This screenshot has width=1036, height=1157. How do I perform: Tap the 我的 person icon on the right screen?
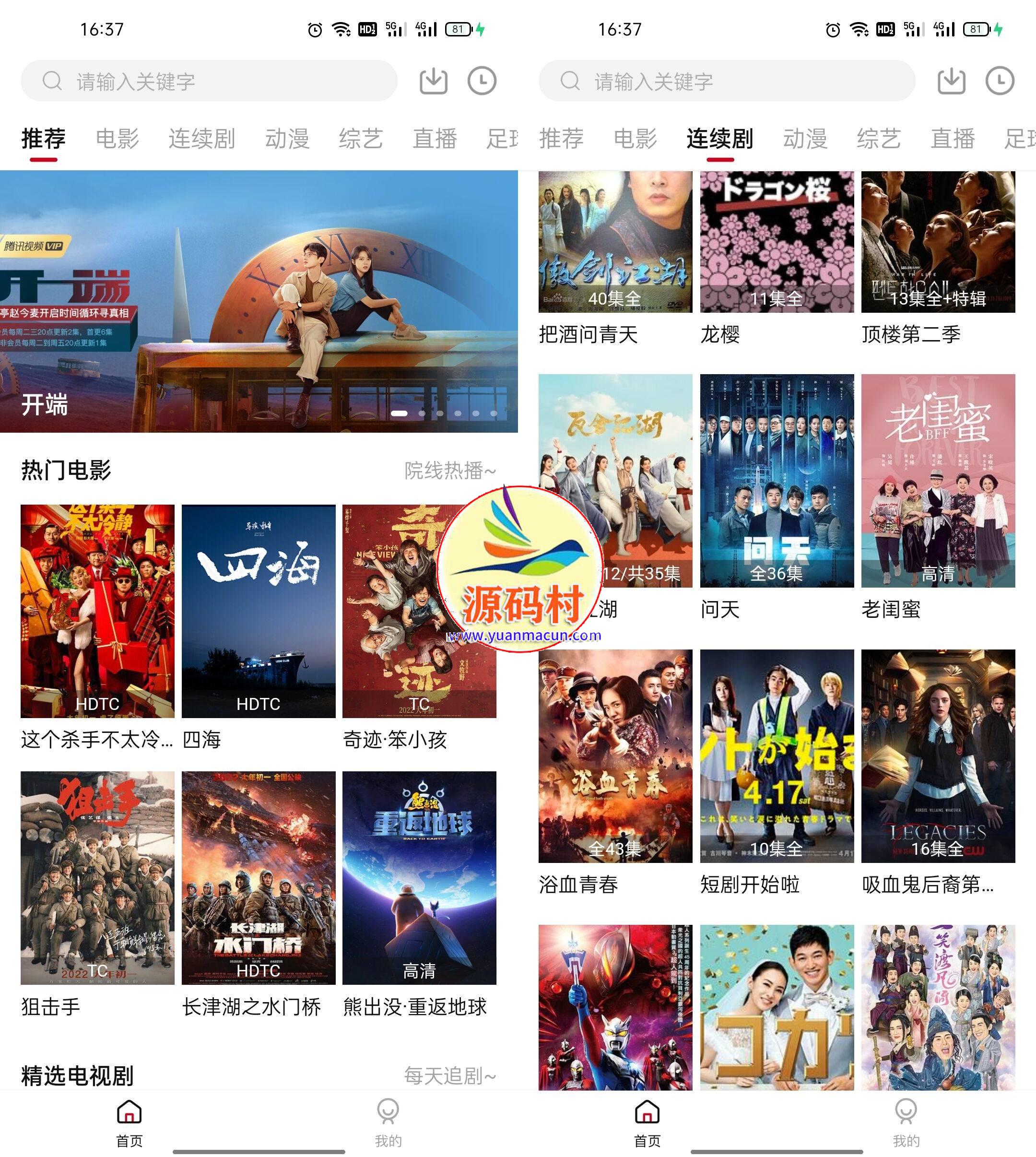(x=907, y=1111)
